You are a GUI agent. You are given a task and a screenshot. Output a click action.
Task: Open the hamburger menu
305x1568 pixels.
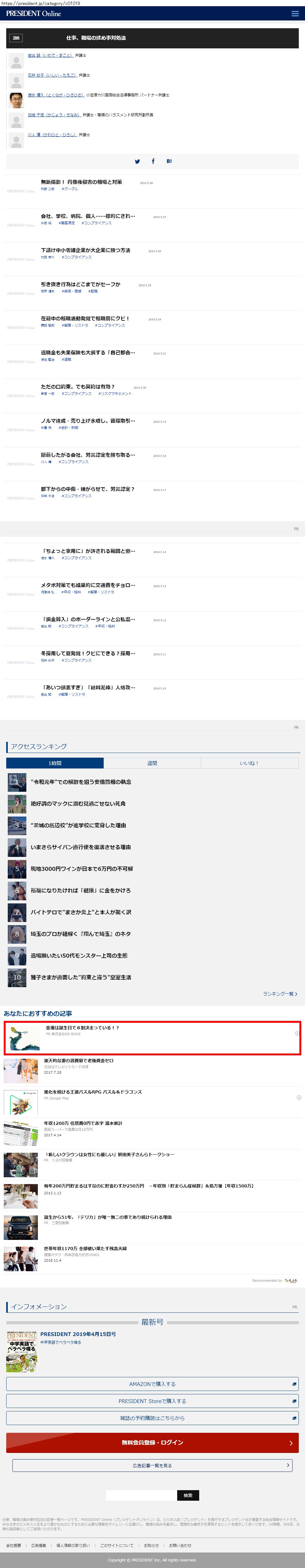pos(295,13)
